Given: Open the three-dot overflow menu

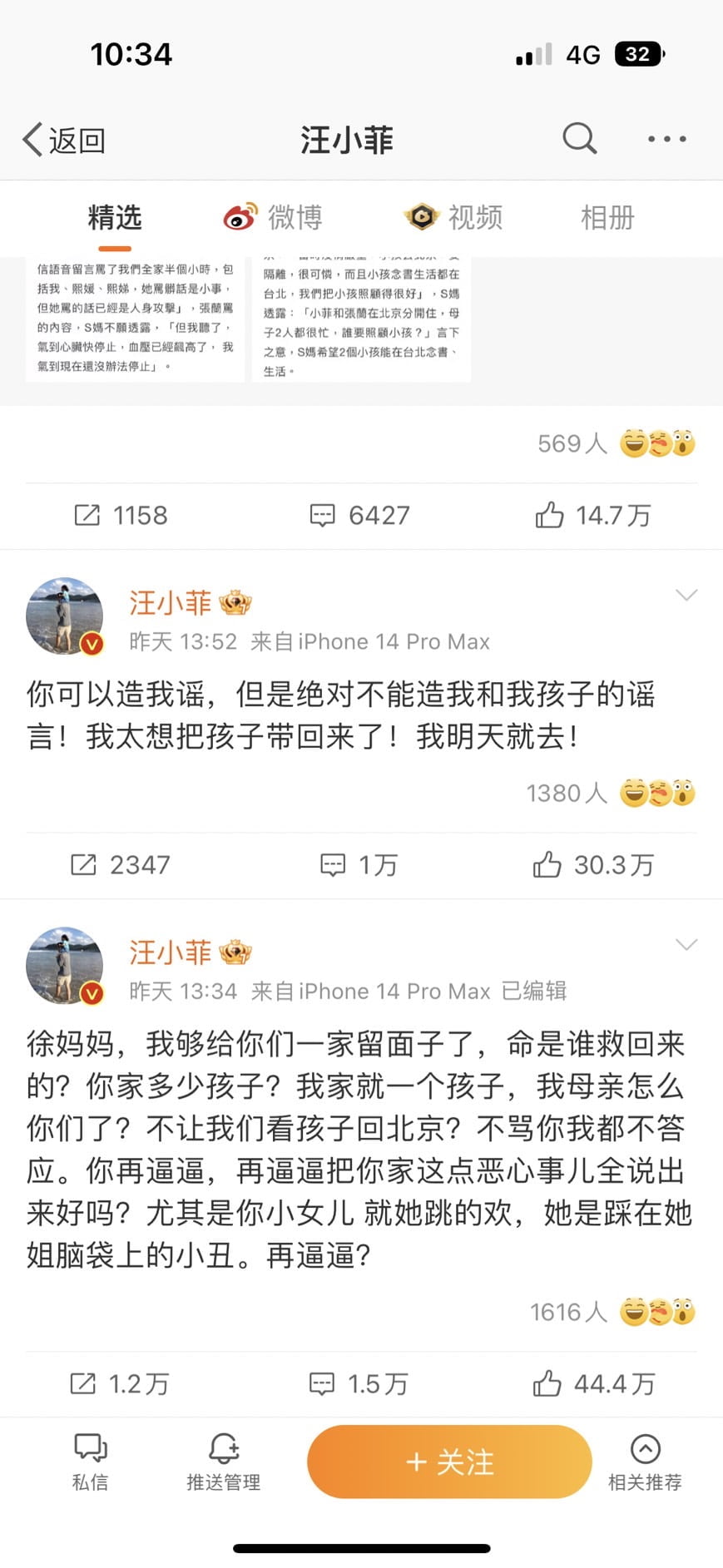Looking at the screenshot, I should [666, 139].
